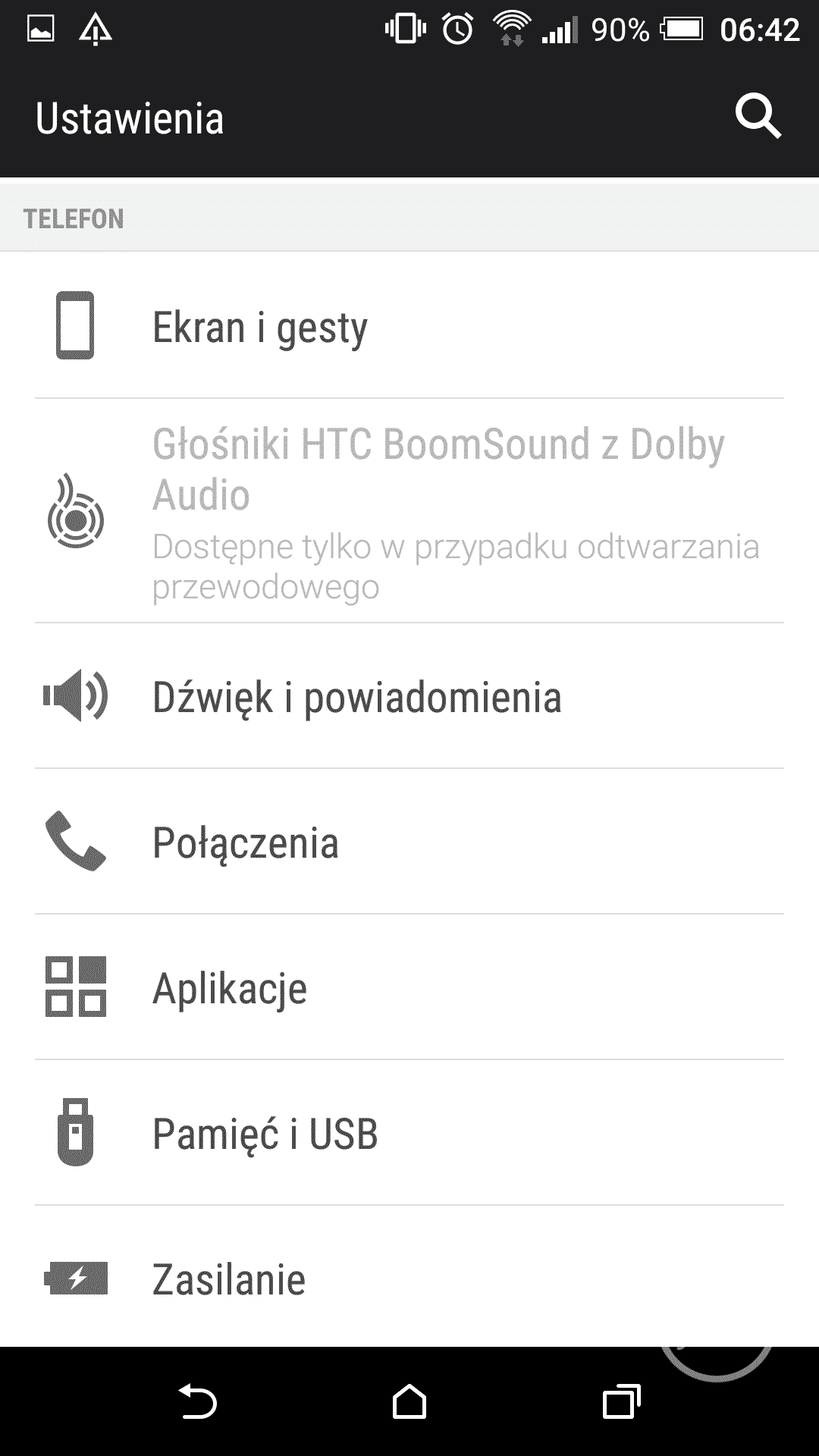Open Zasilanie power settings
Image resolution: width=819 pixels, height=1456 pixels.
pos(409,1279)
